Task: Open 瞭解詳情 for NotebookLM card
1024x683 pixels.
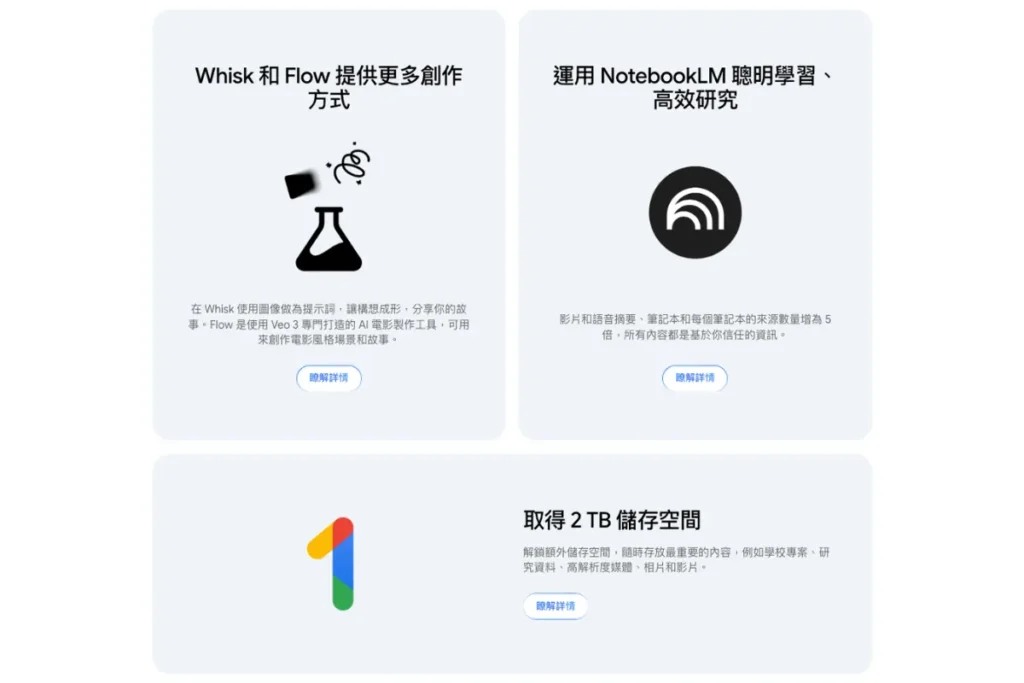Action: [694, 378]
